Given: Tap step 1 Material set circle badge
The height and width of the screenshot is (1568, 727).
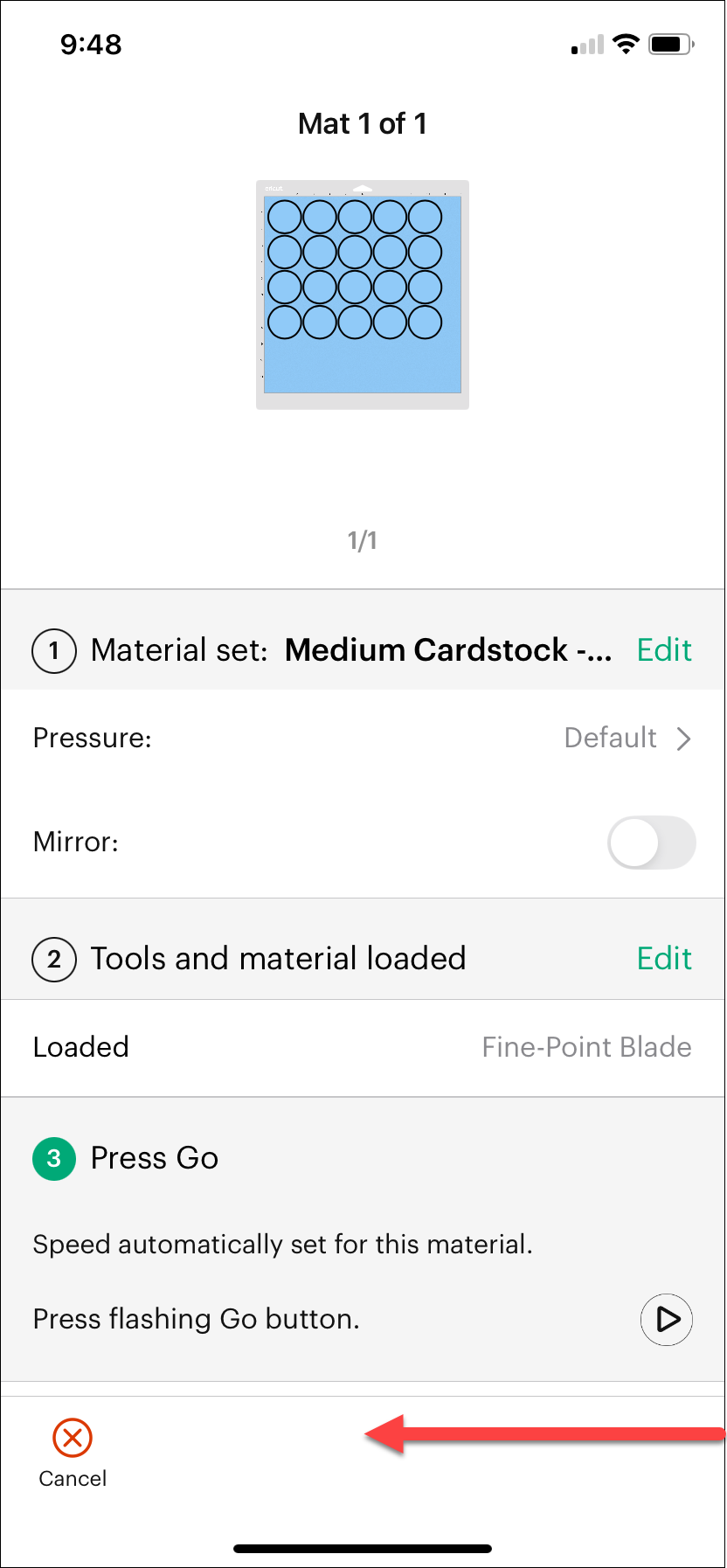Looking at the screenshot, I should click(53, 651).
